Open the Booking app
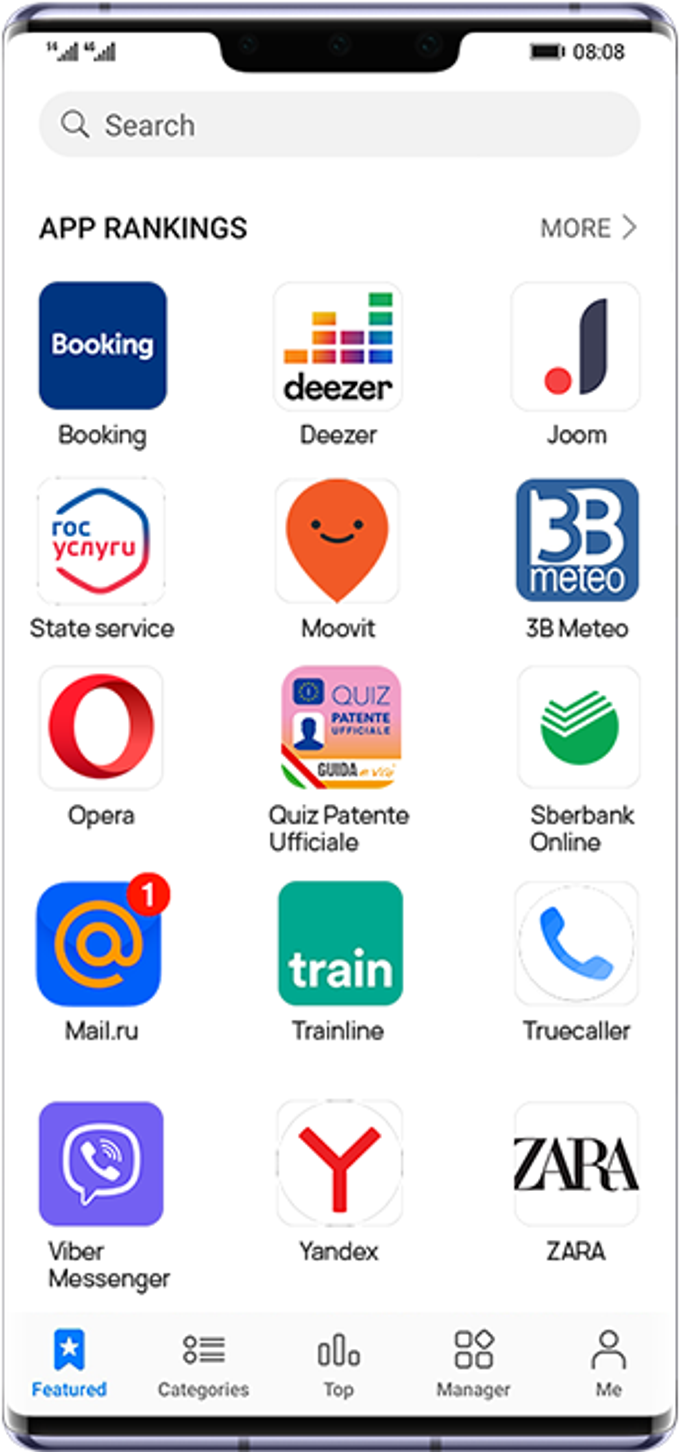Image resolution: width=680 pixels, height=1452 pixels. tap(102, 346)
